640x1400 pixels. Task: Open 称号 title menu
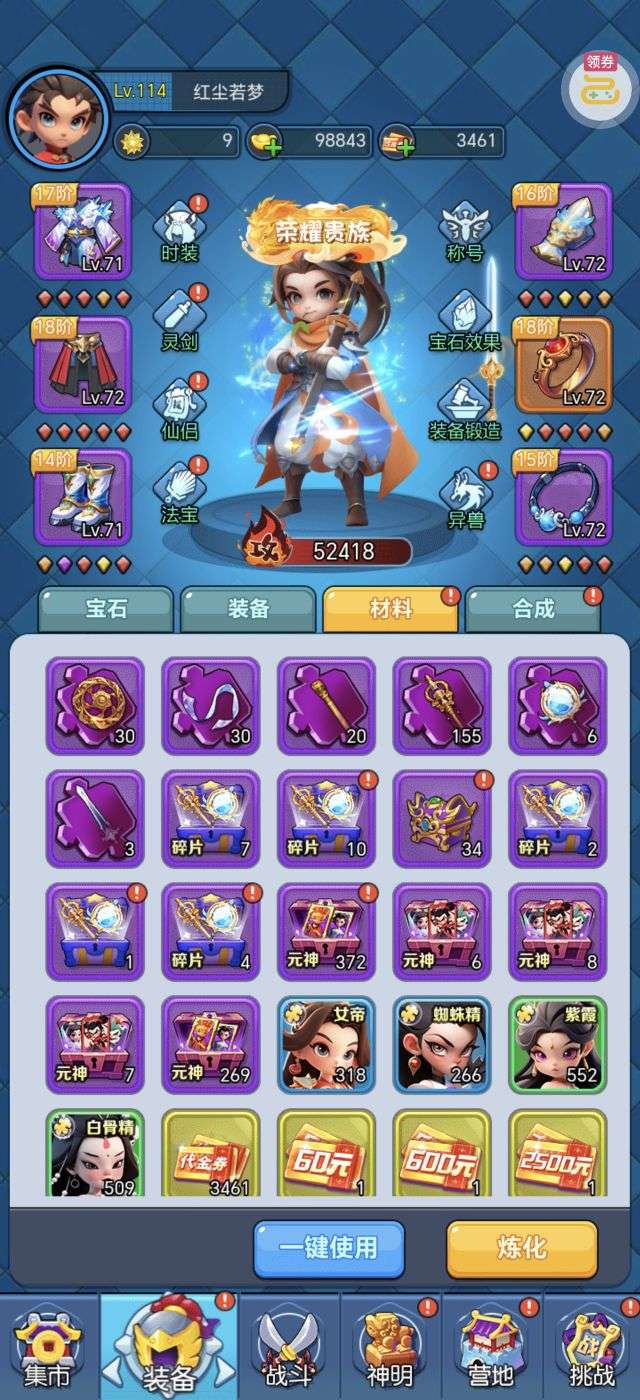465,228
